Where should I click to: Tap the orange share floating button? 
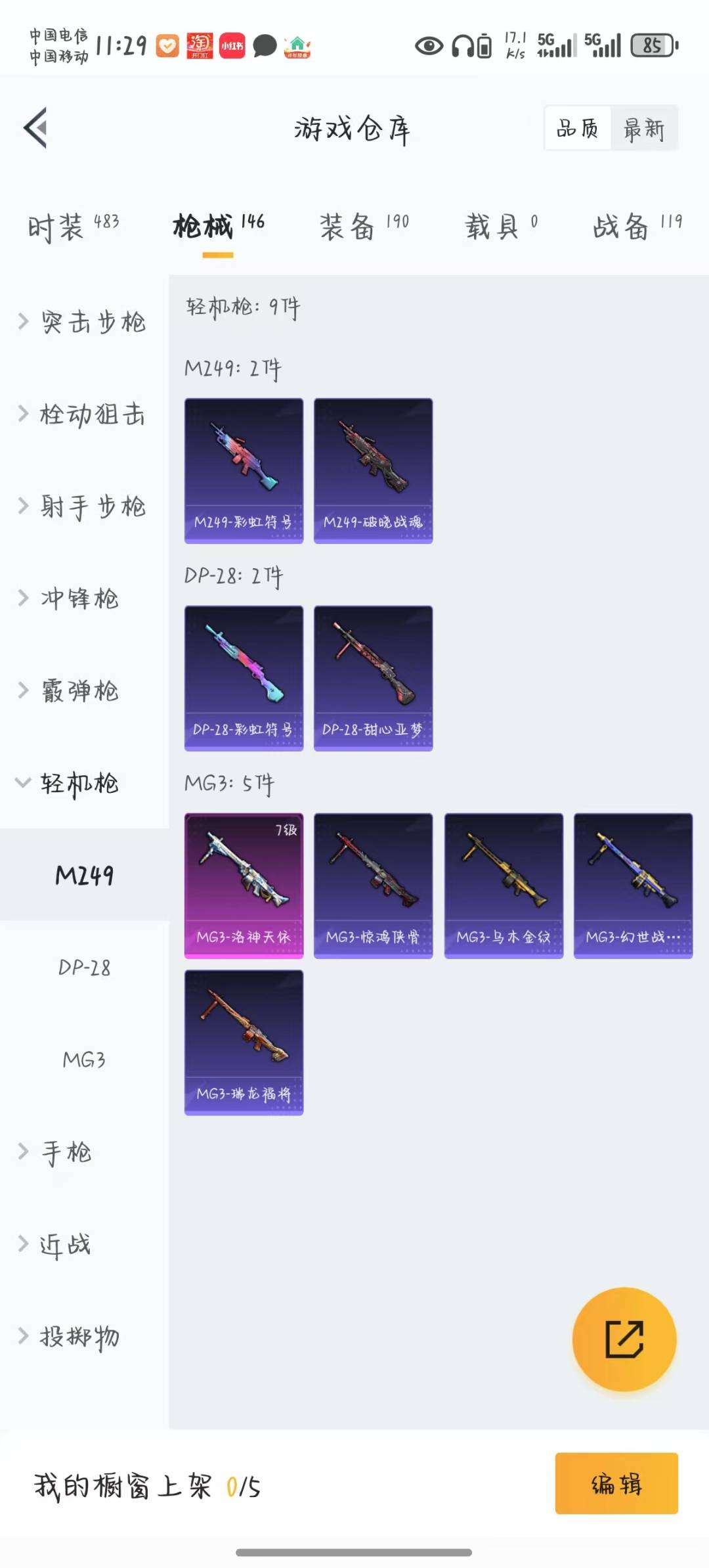(624, 1339)
